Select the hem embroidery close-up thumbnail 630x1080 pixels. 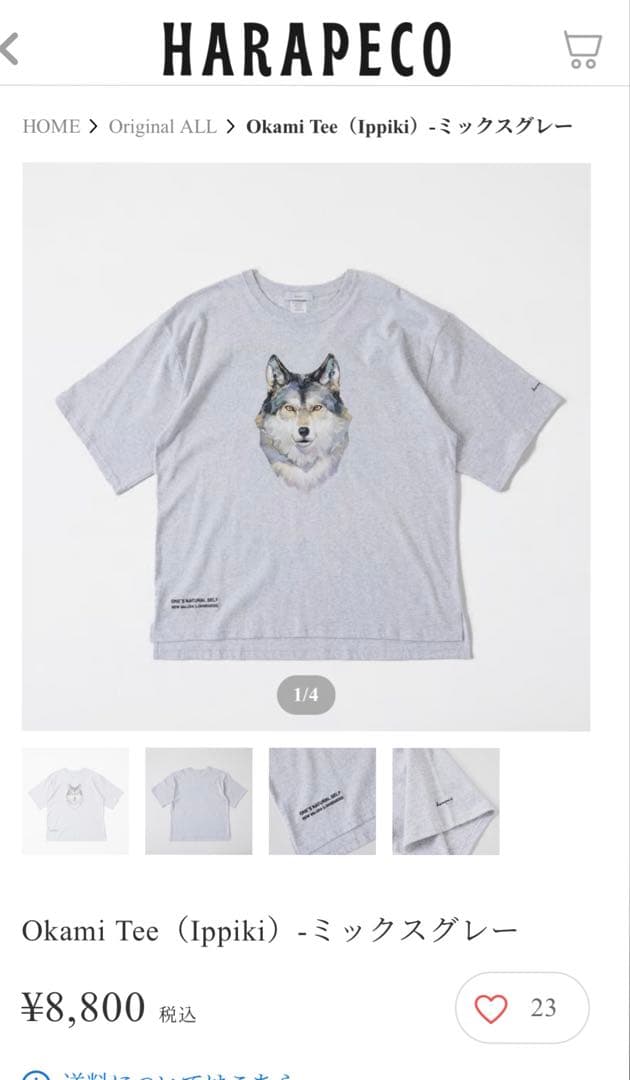click(x=322, y=801)
